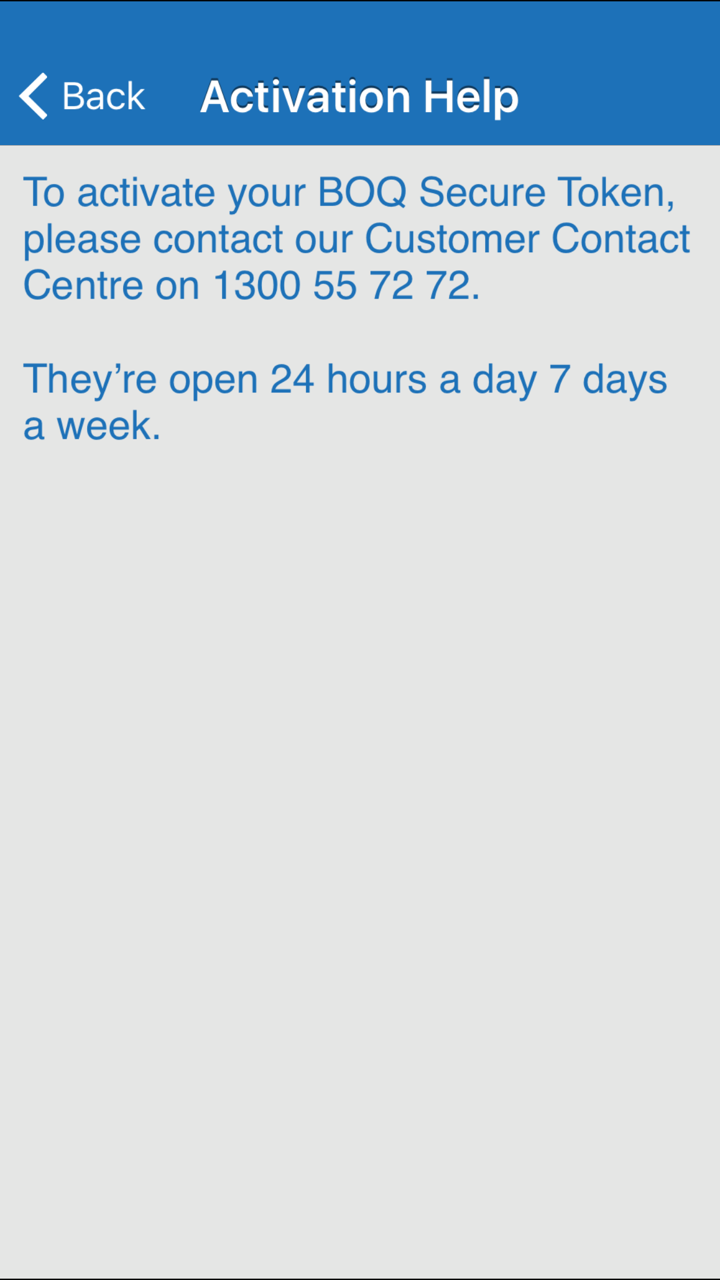Go back from Activation Help
Viewport: 720px width, 1280px height.
point(82,97)
